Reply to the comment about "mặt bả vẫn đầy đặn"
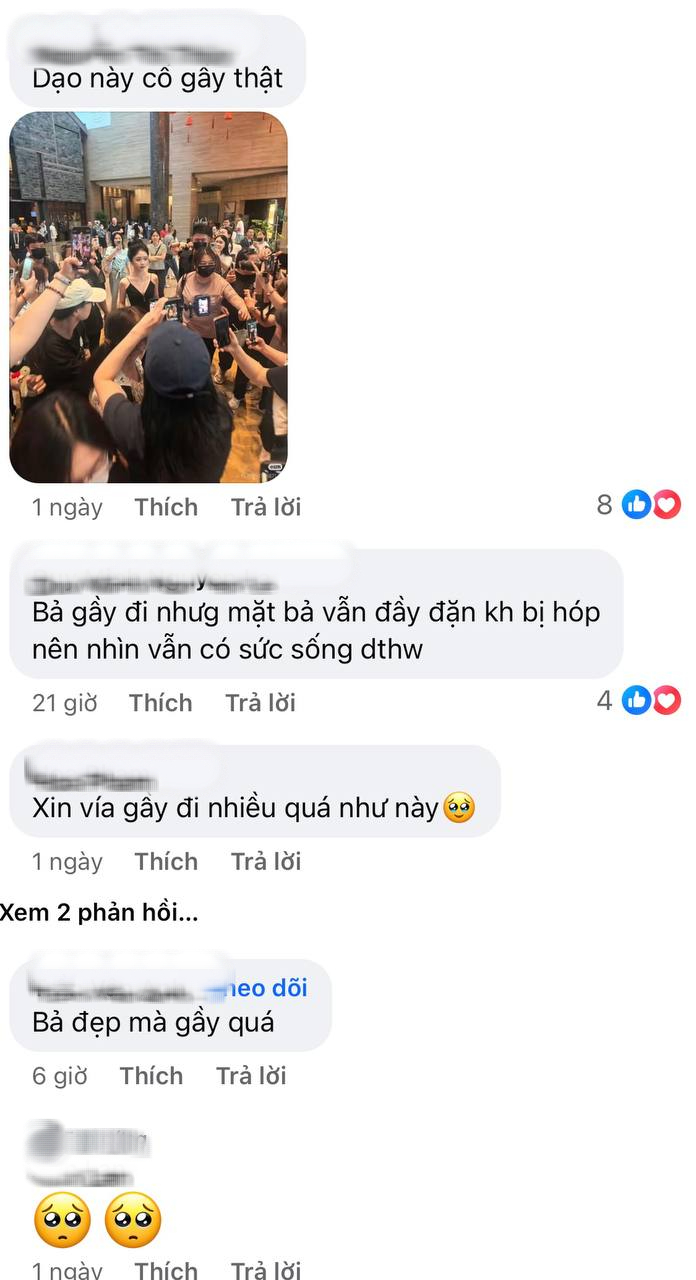 pos(260,703)
